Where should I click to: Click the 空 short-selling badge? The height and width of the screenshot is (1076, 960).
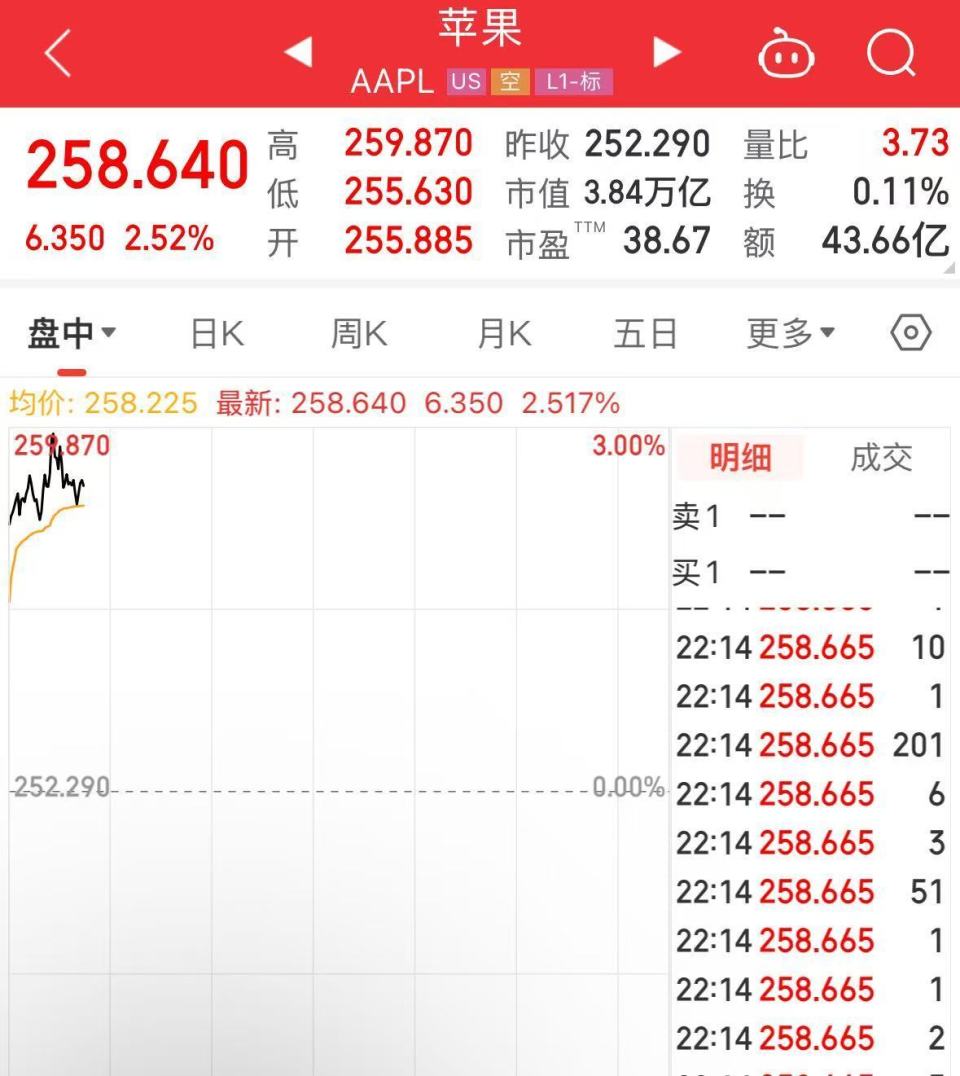click(x=510, y=83)
